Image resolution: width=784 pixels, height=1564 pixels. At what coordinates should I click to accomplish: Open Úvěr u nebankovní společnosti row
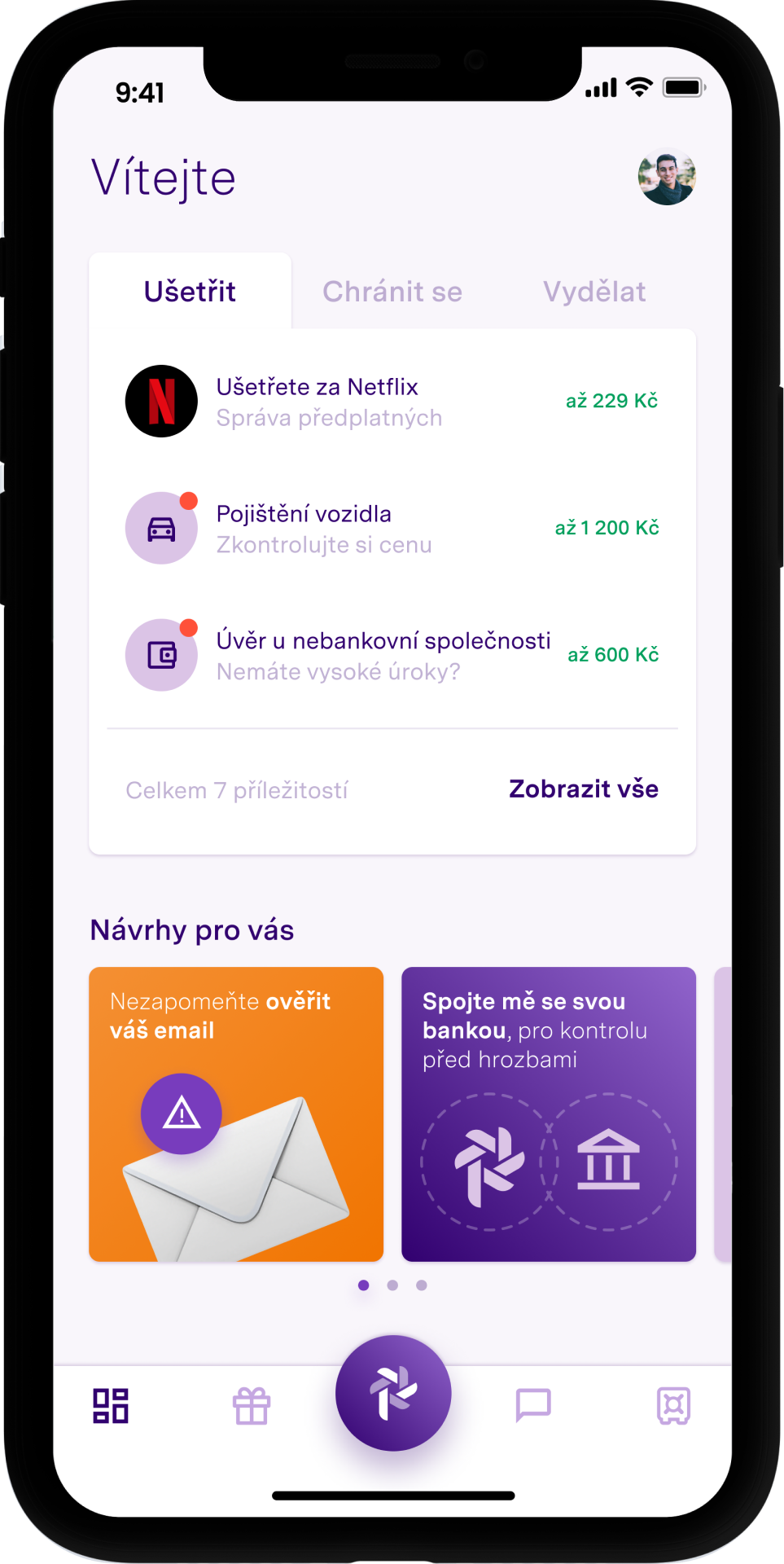coord(392,656)
